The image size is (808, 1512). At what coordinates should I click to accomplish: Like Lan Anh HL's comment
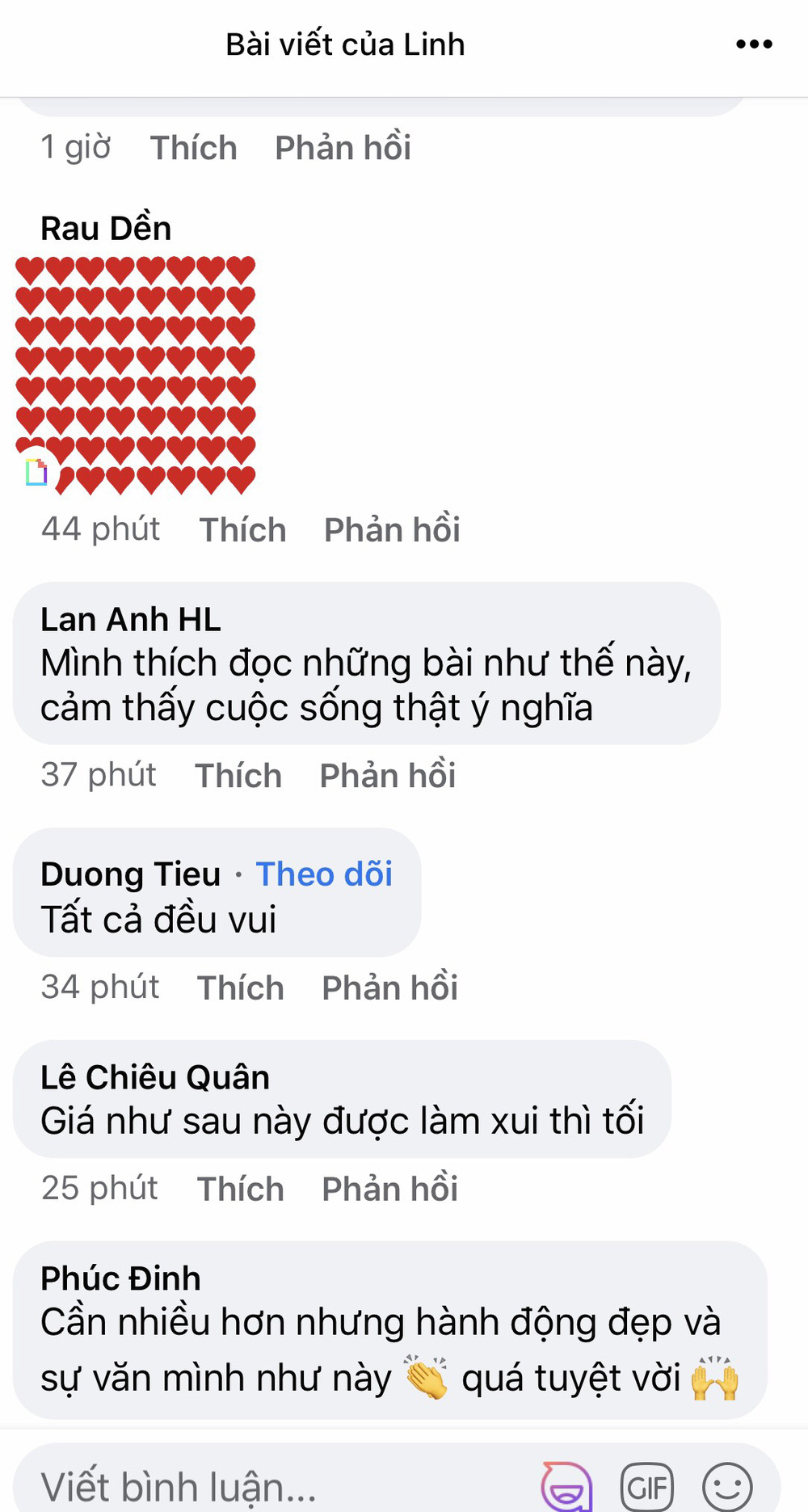[238, 776]
